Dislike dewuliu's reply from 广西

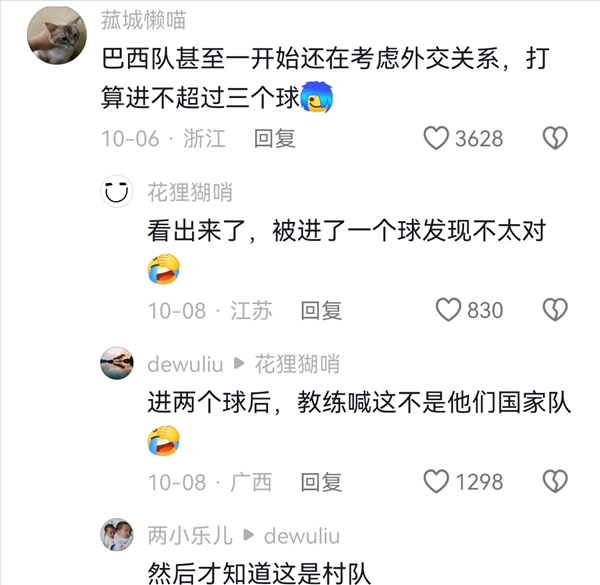click(x=555, y=482)
